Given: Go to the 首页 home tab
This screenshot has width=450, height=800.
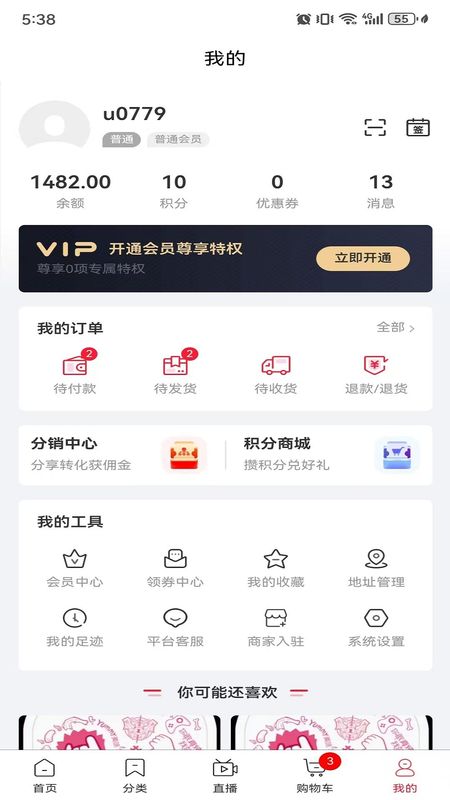Looking at the screenshot, I should [45, 775].
